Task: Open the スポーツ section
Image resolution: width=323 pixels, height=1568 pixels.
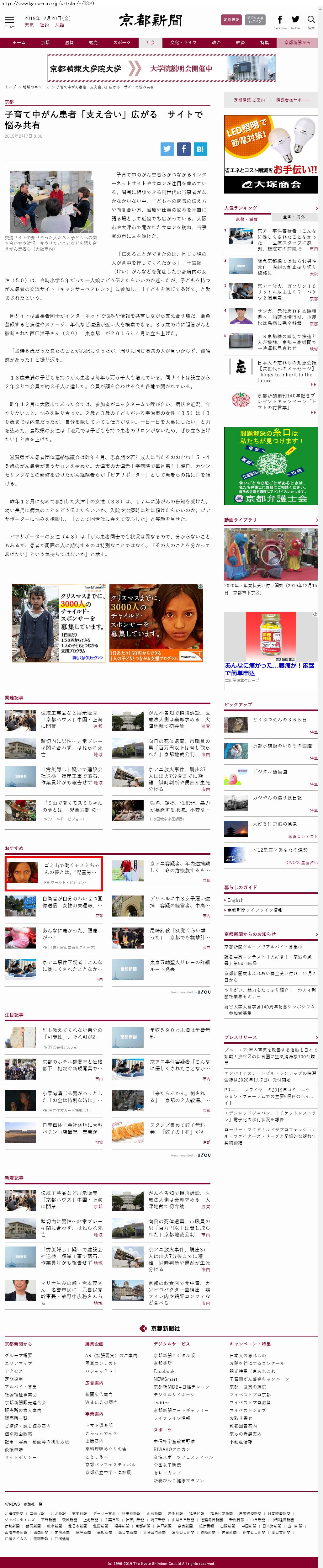Action: (122, 43)
